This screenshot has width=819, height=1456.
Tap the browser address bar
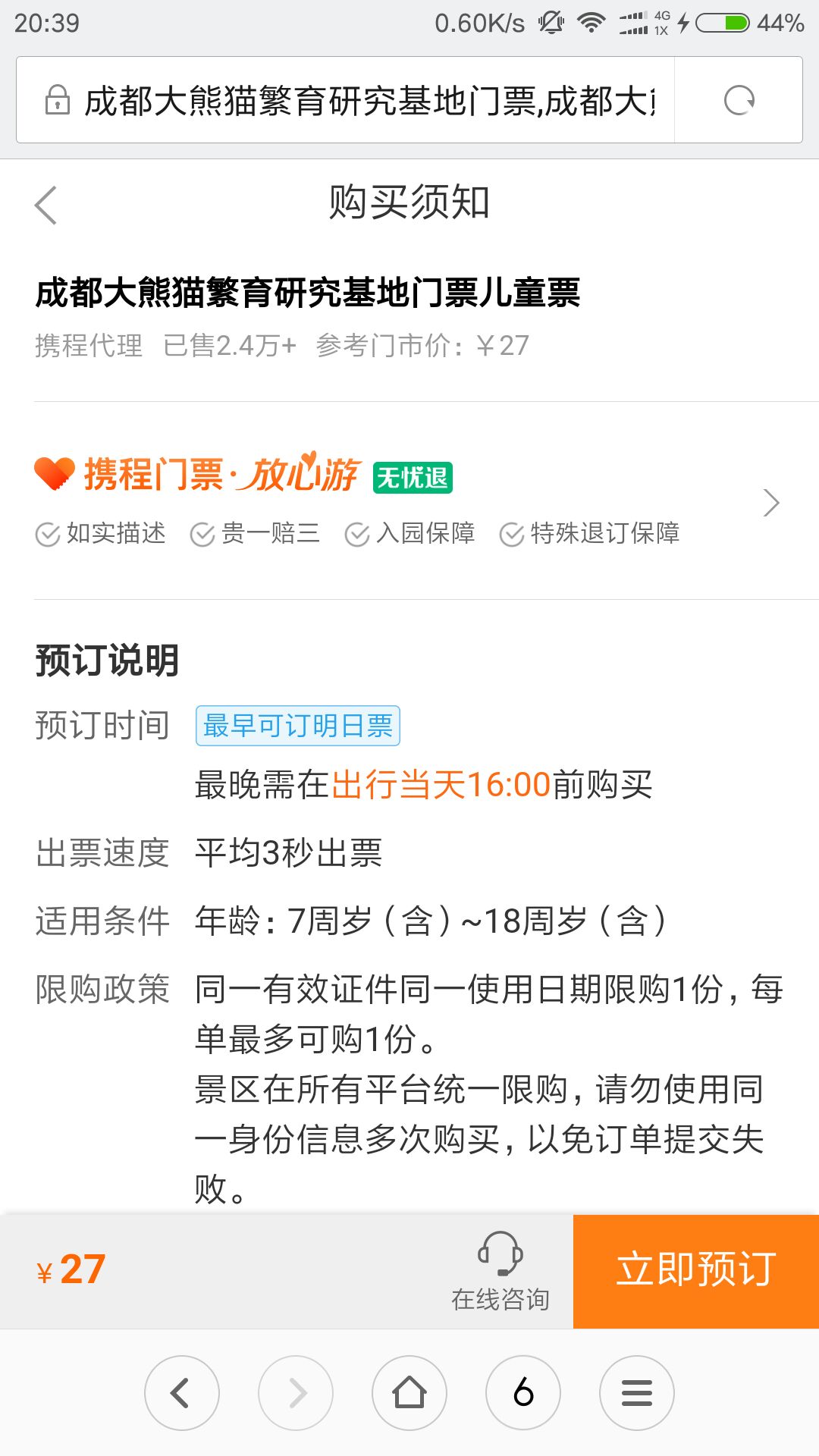(345, 100)
